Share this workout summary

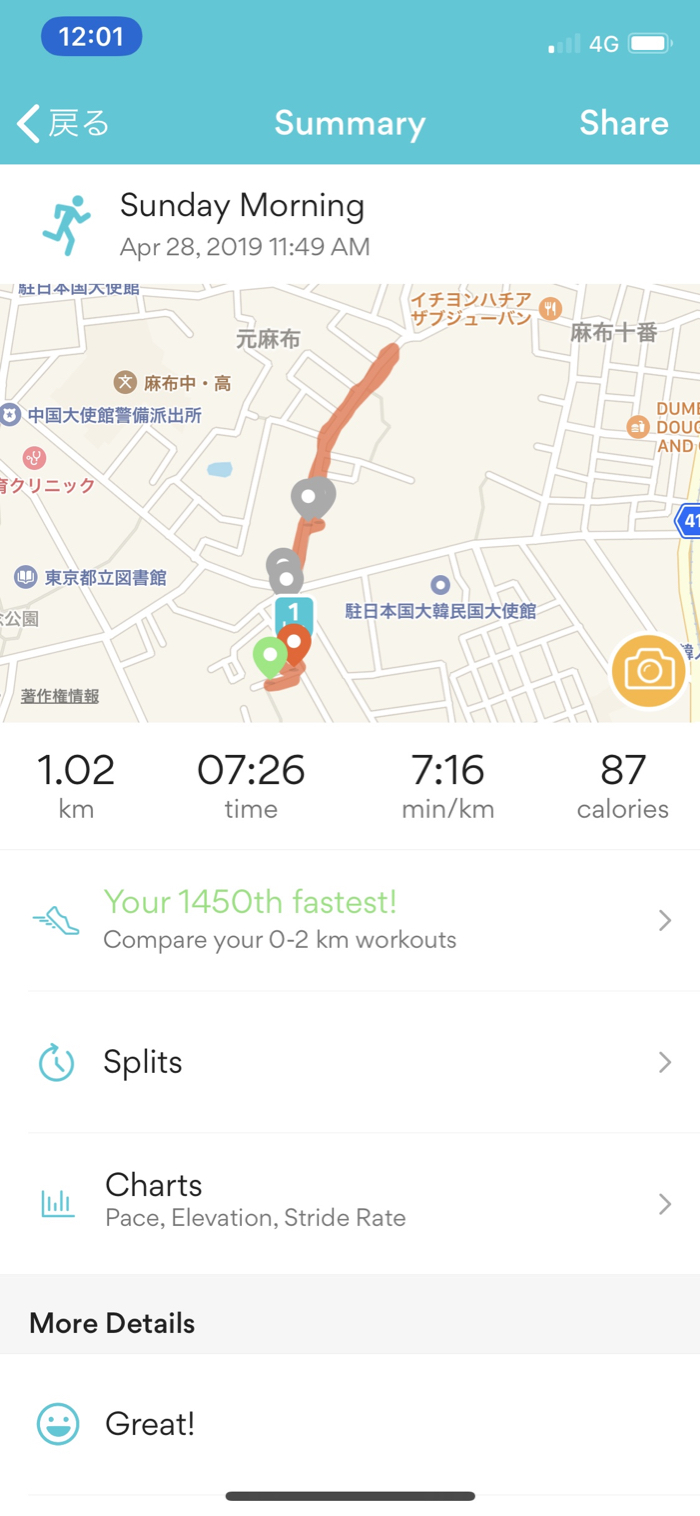(623, 124)
